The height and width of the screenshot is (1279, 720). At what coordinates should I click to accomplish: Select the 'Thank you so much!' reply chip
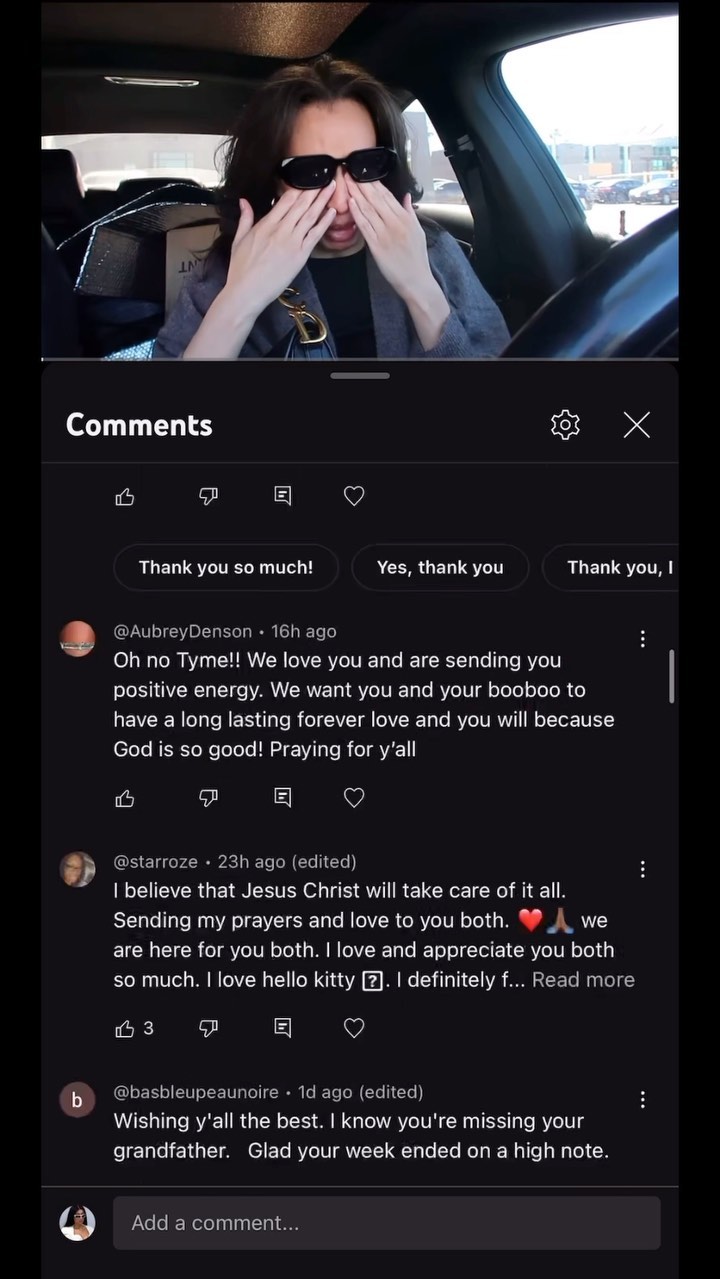pos(226,567)
